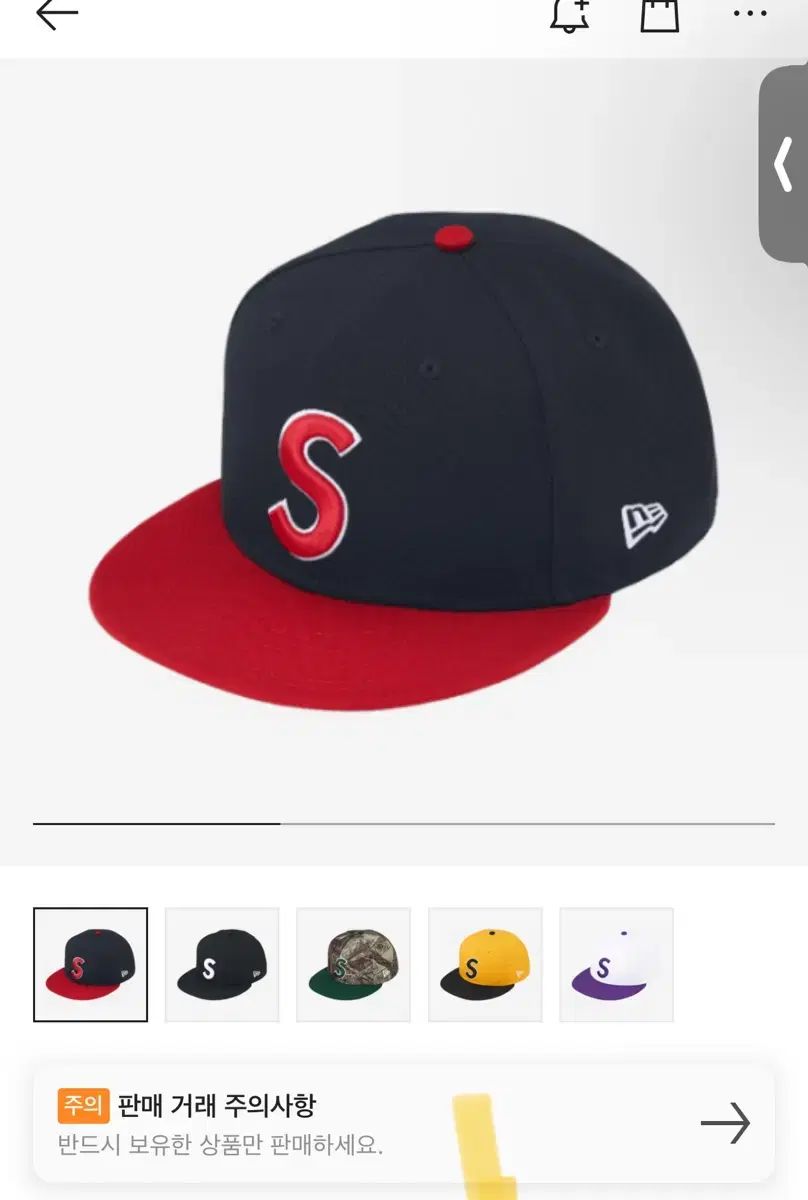Select the white and purple cap thumbnail
Image resolution: width=808 pixels, height=1200 pixels.
(616, 964)
